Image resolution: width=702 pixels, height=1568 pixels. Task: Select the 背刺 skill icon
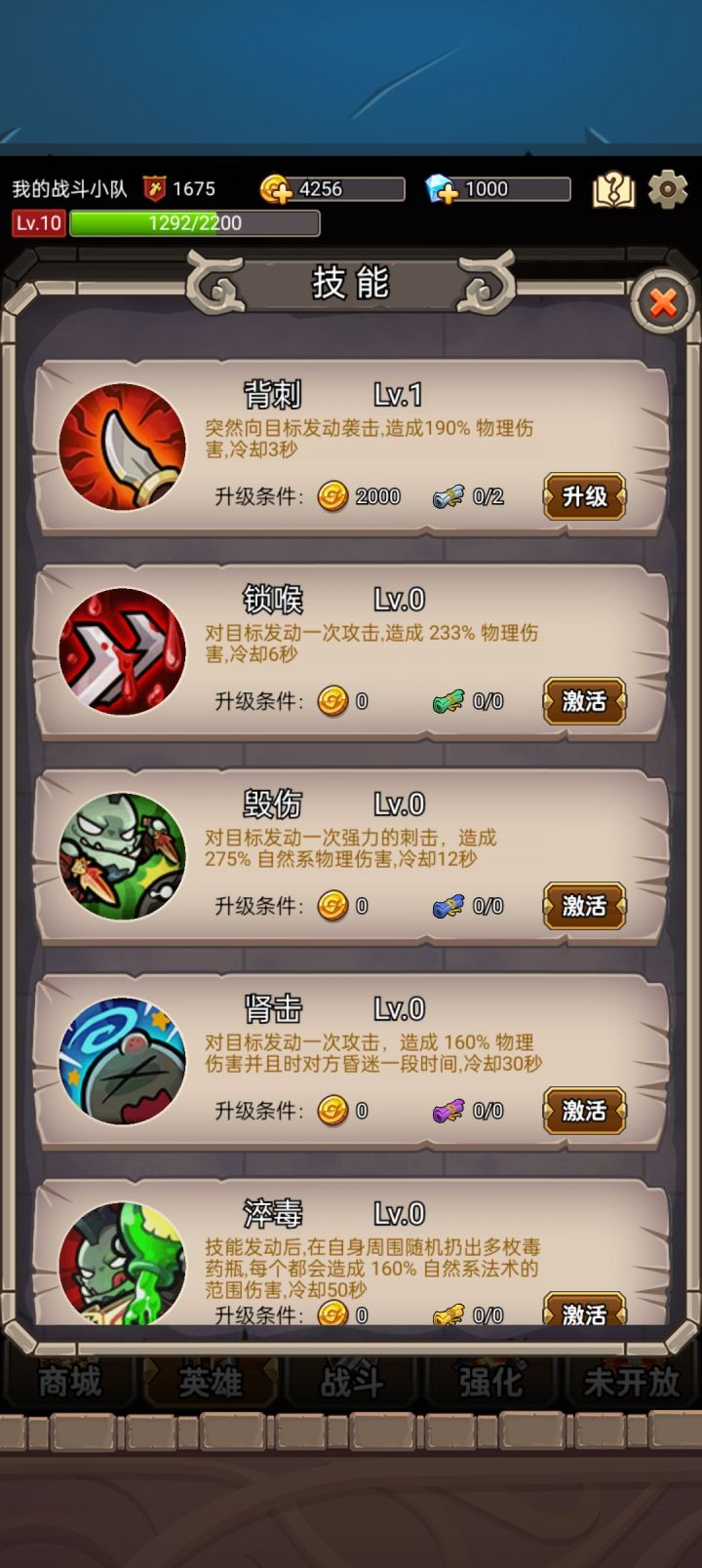[x=124, y=449]
